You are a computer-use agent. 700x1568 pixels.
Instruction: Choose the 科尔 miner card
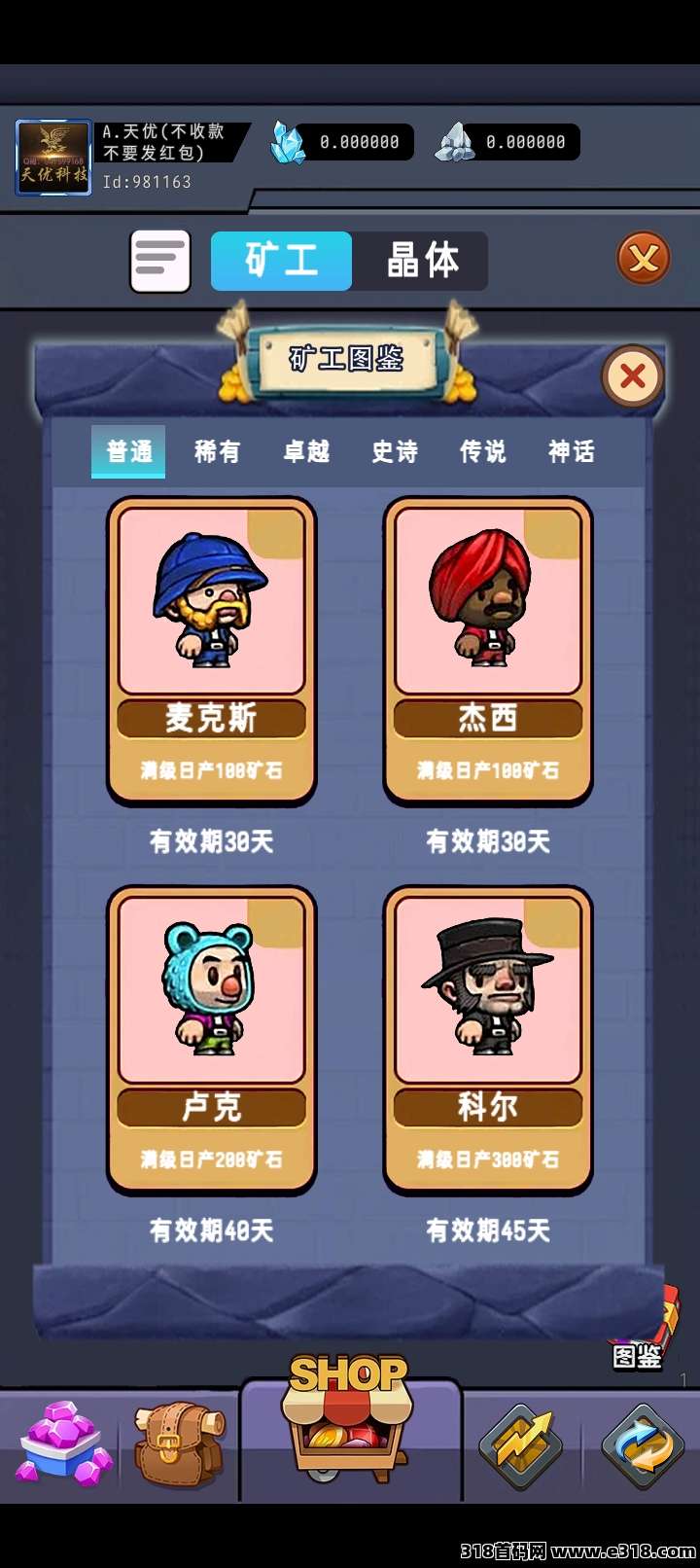(488, 1039)
